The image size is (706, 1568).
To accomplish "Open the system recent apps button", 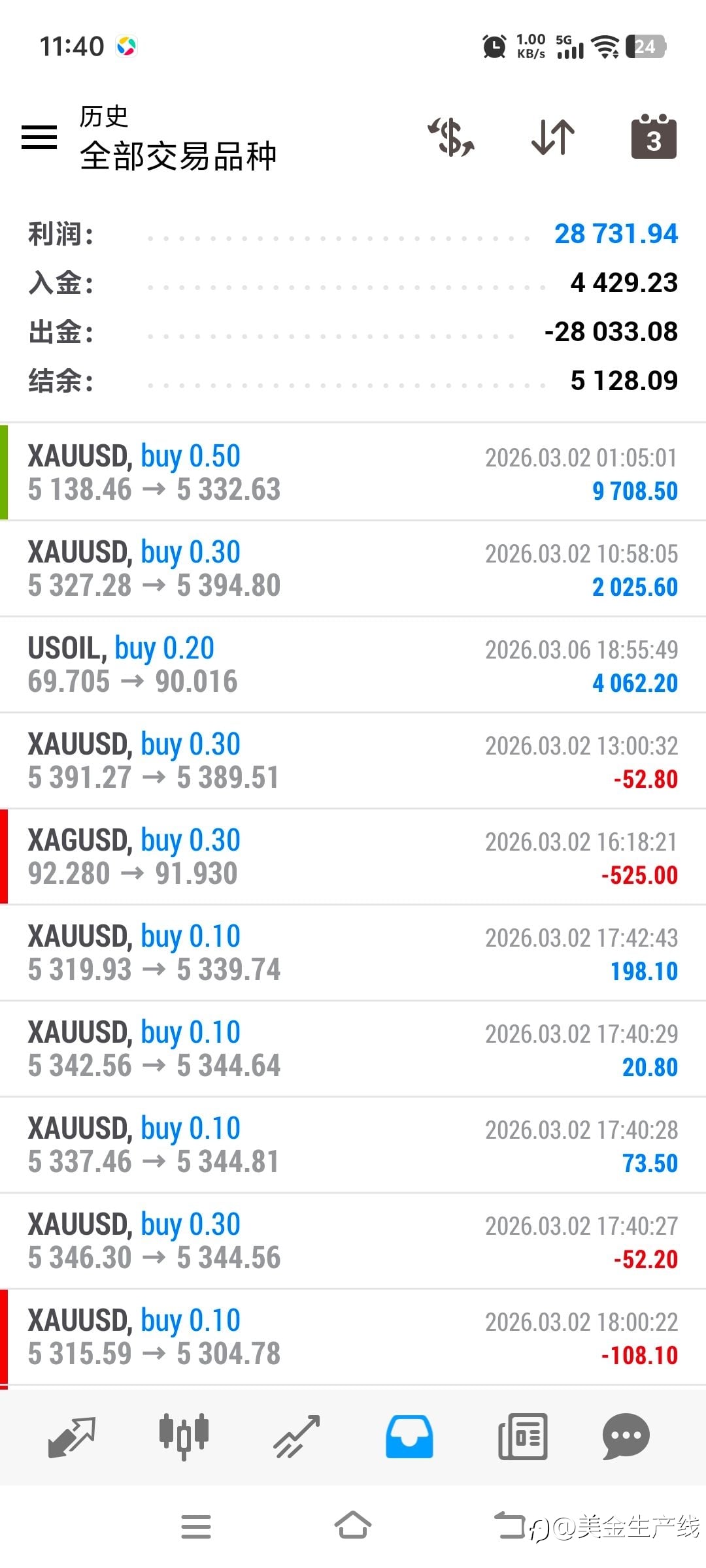I will 196,1527.
